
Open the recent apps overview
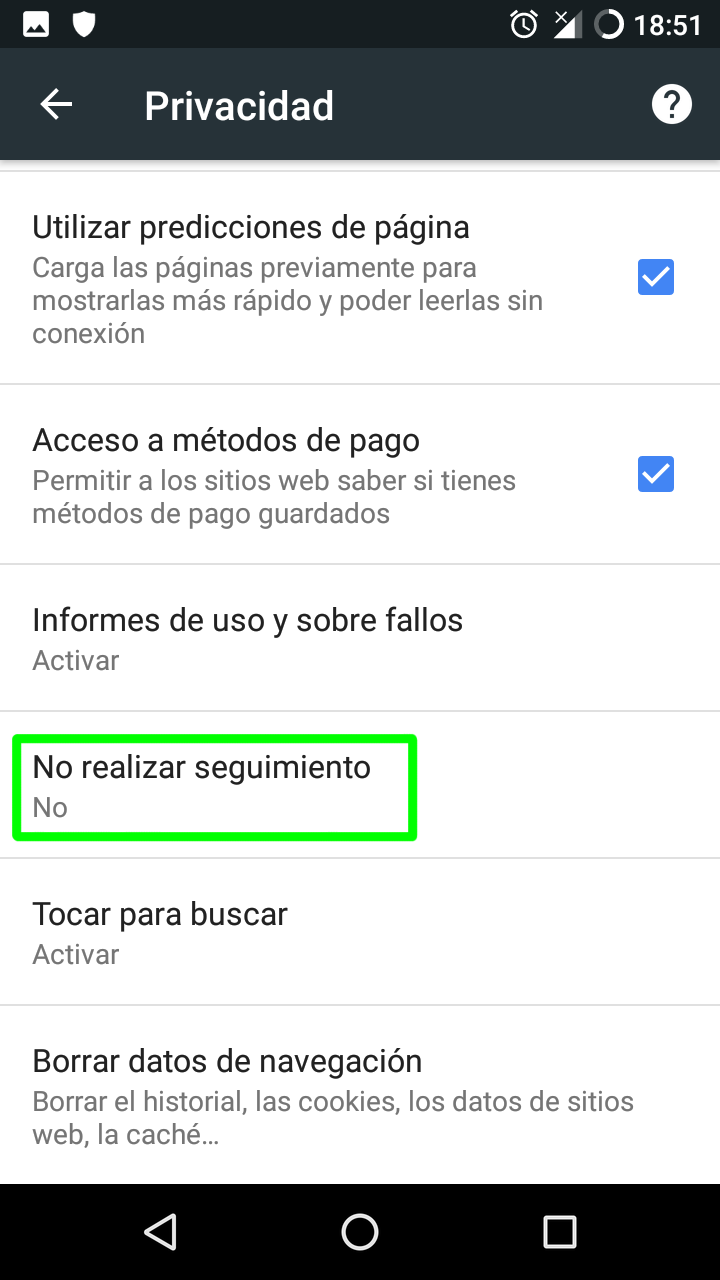coord(559,1232)
